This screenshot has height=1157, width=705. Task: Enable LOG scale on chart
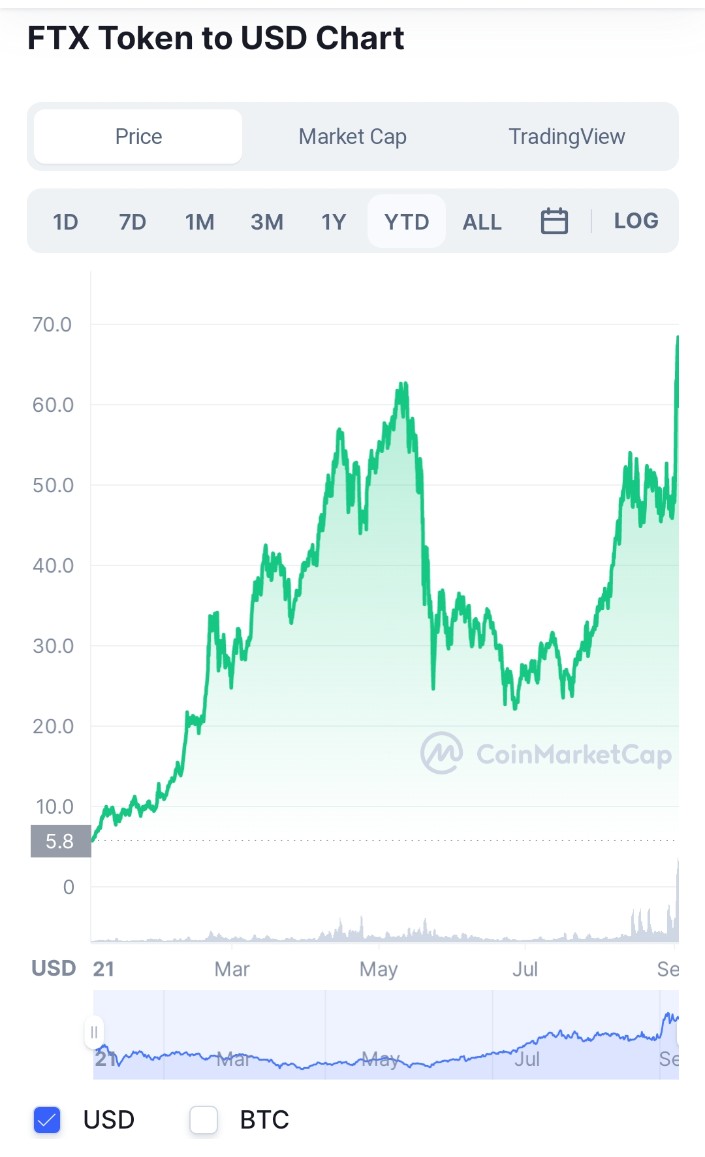pyautogui.click(x=636, y=221)
